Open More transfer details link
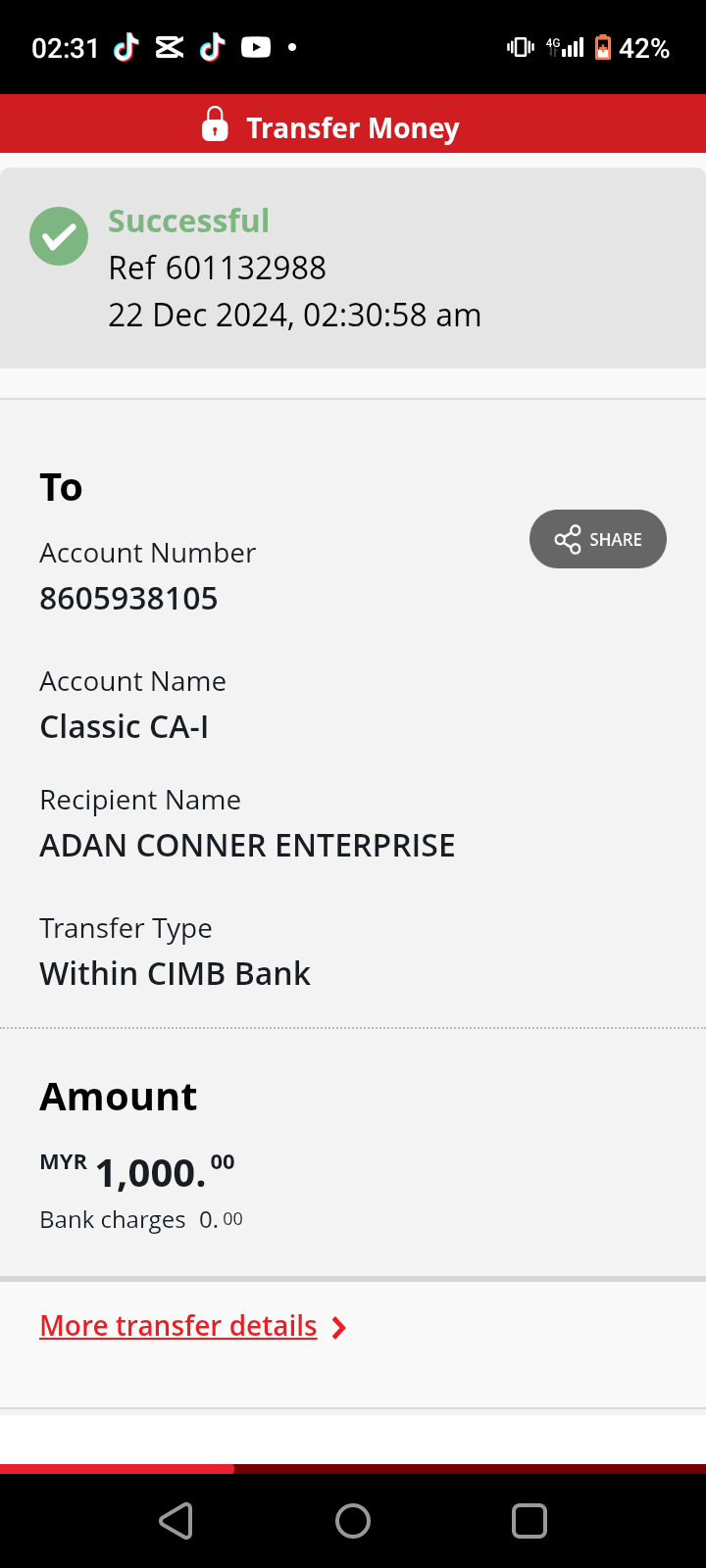Screen dimensions: 706x1568 [179, 1326]
